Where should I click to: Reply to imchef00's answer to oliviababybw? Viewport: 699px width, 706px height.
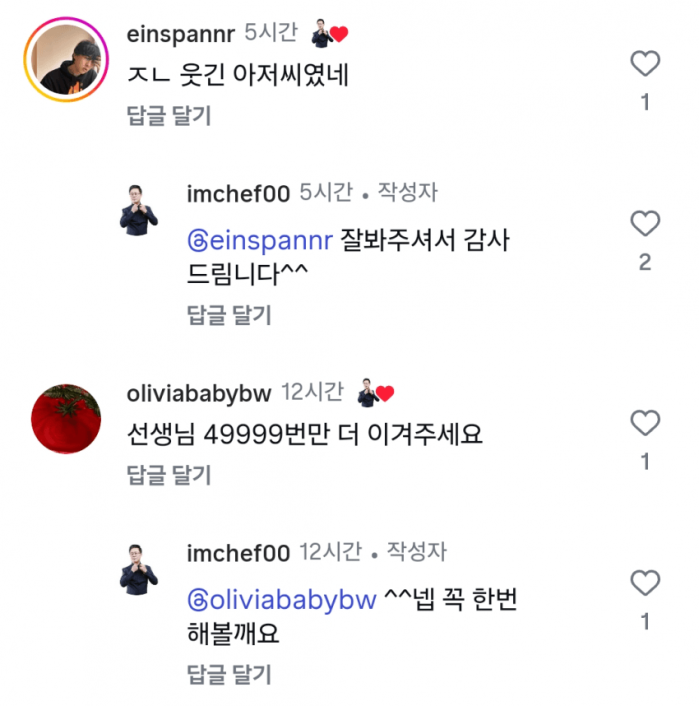point(229,674)
